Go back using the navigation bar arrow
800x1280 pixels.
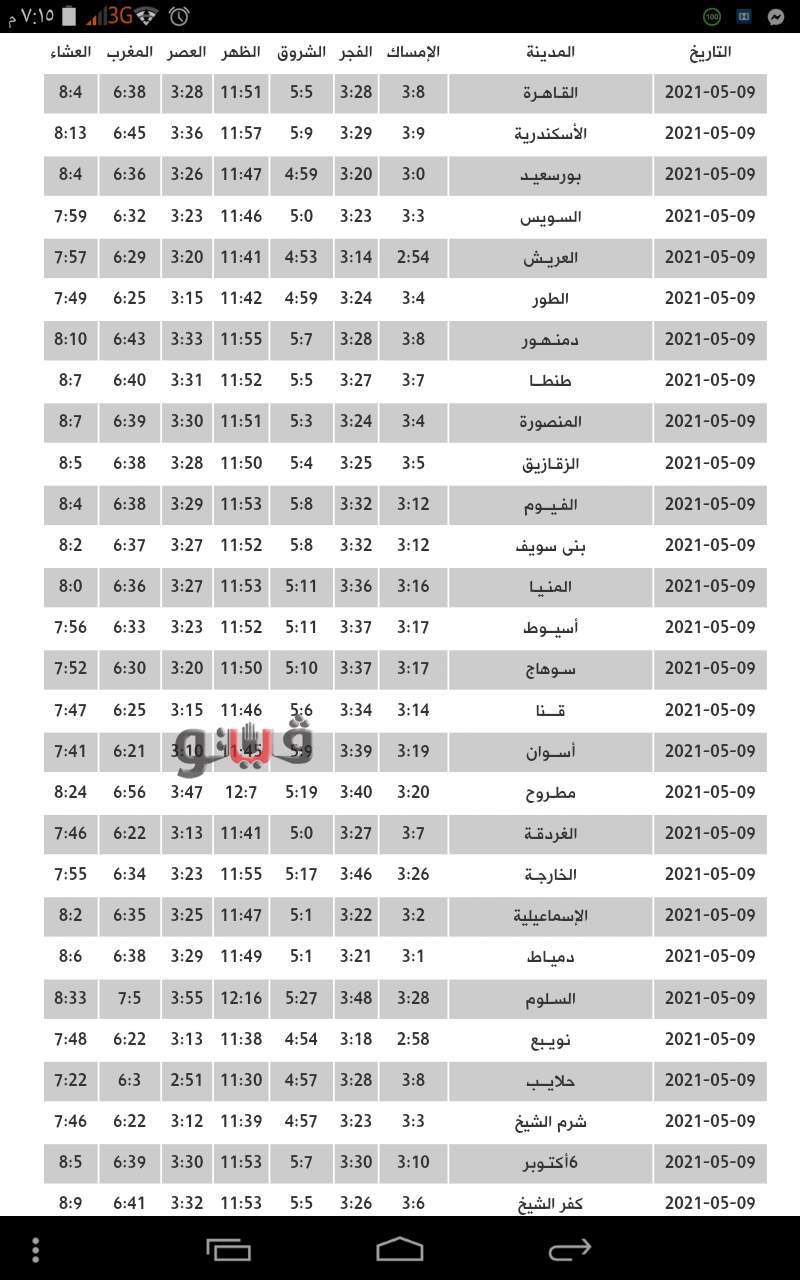coord(570,1249)
